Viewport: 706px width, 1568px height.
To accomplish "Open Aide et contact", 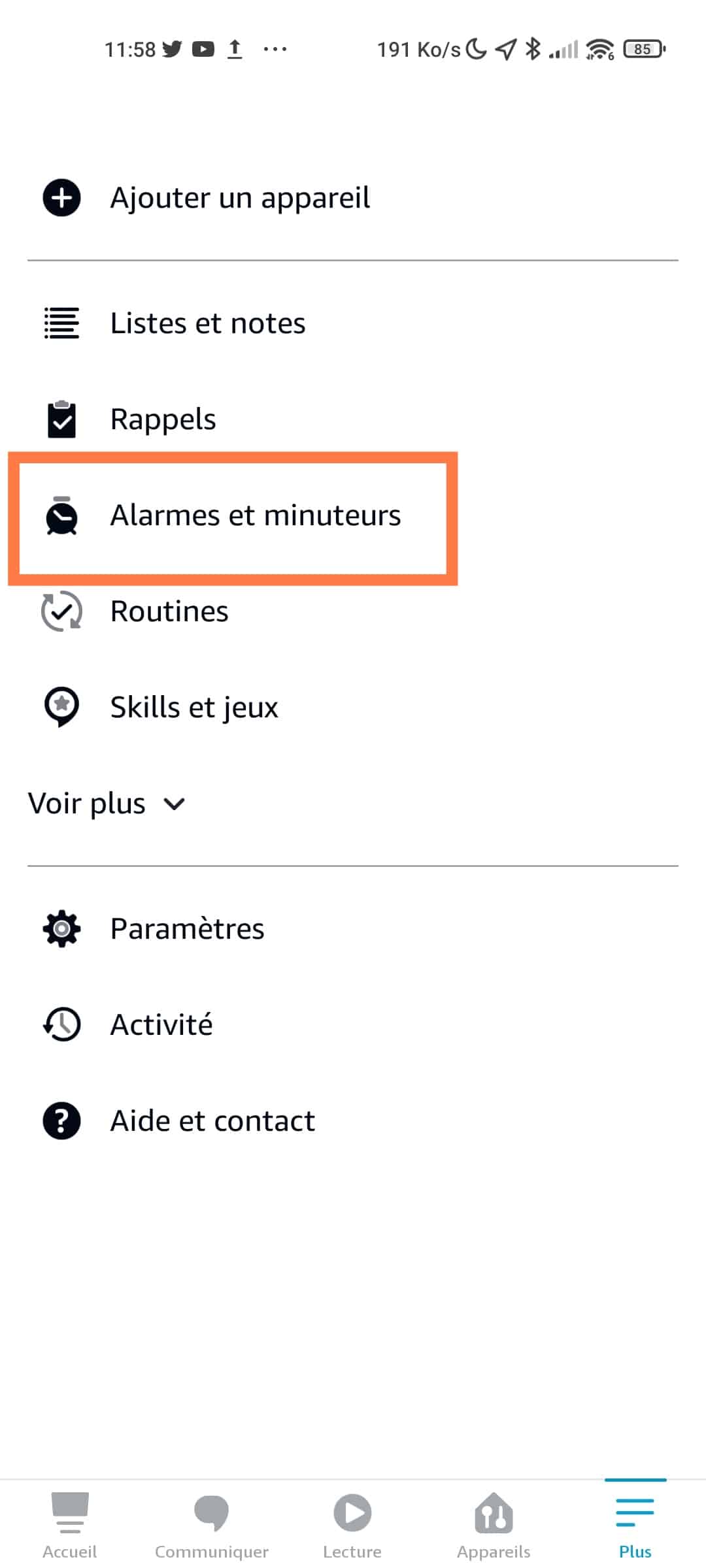I will [x=353, y=1121].
